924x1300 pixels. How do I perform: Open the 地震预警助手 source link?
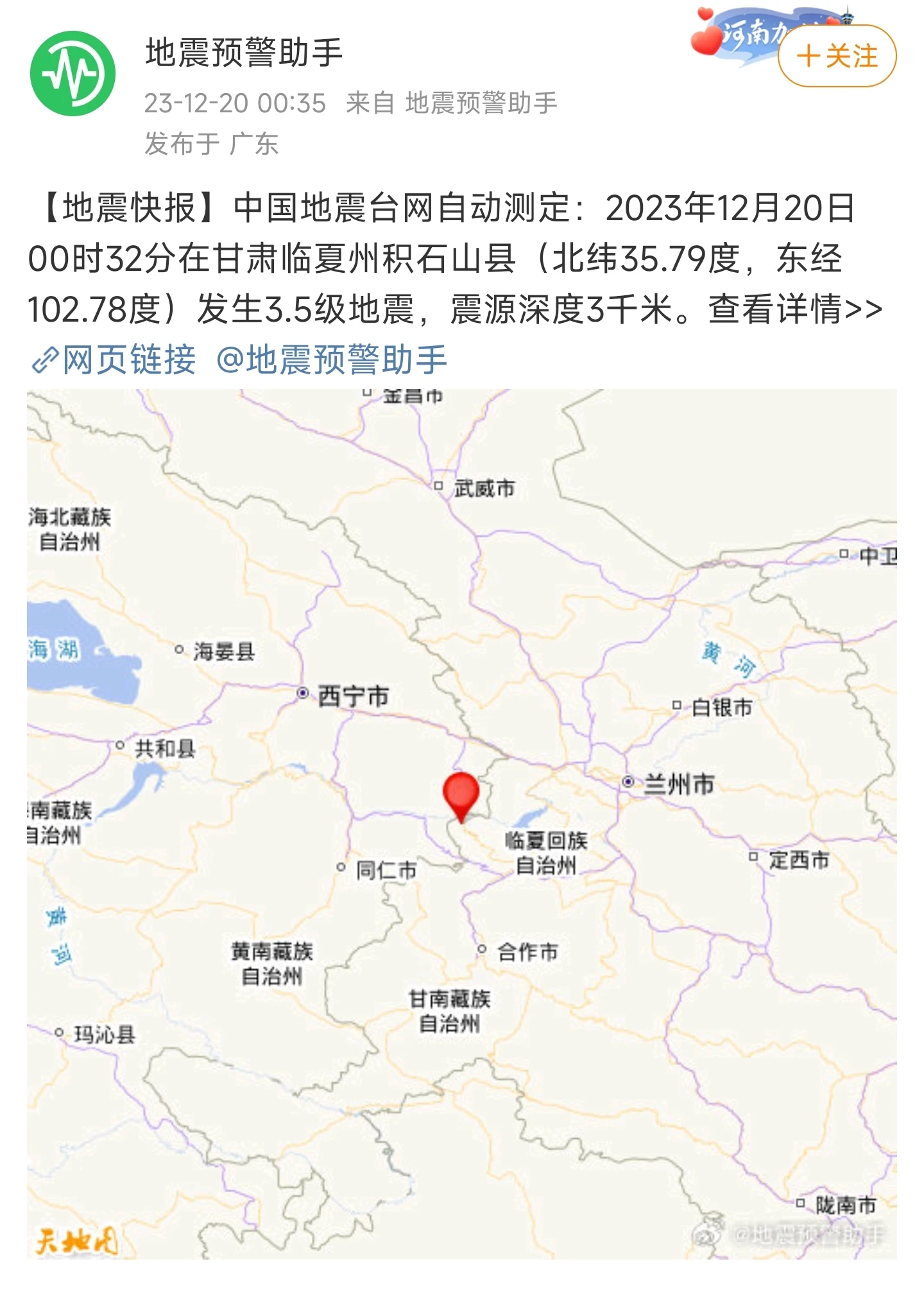[481, 103]
